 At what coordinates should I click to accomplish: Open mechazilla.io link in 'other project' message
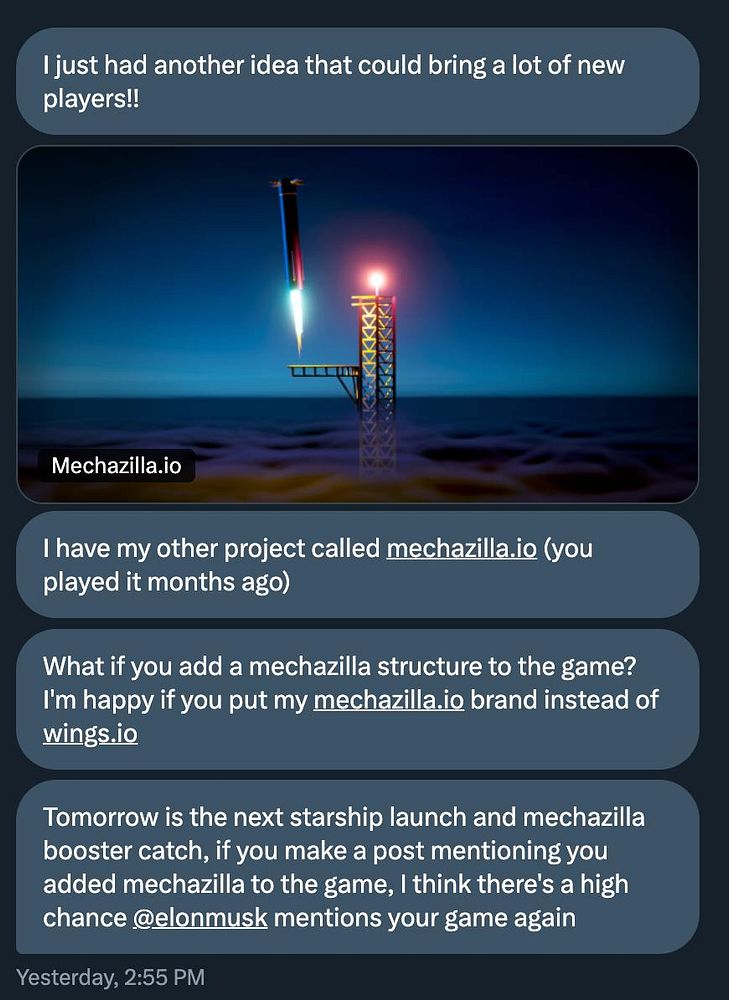[x=461, y=549]
